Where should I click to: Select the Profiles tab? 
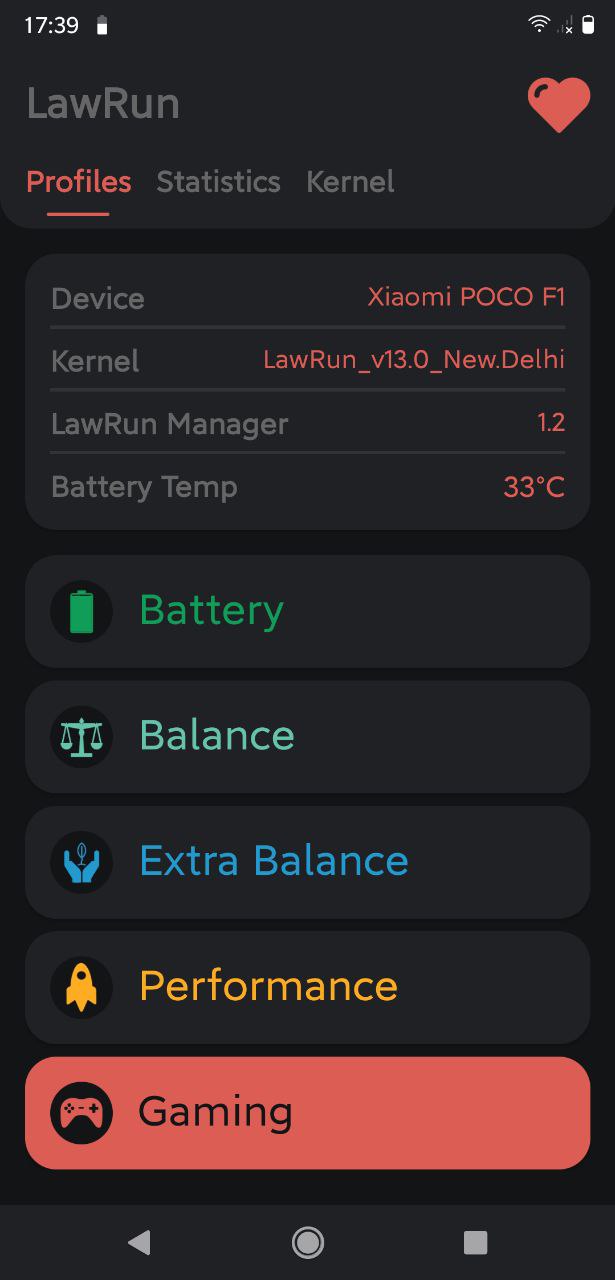point(78,182)
